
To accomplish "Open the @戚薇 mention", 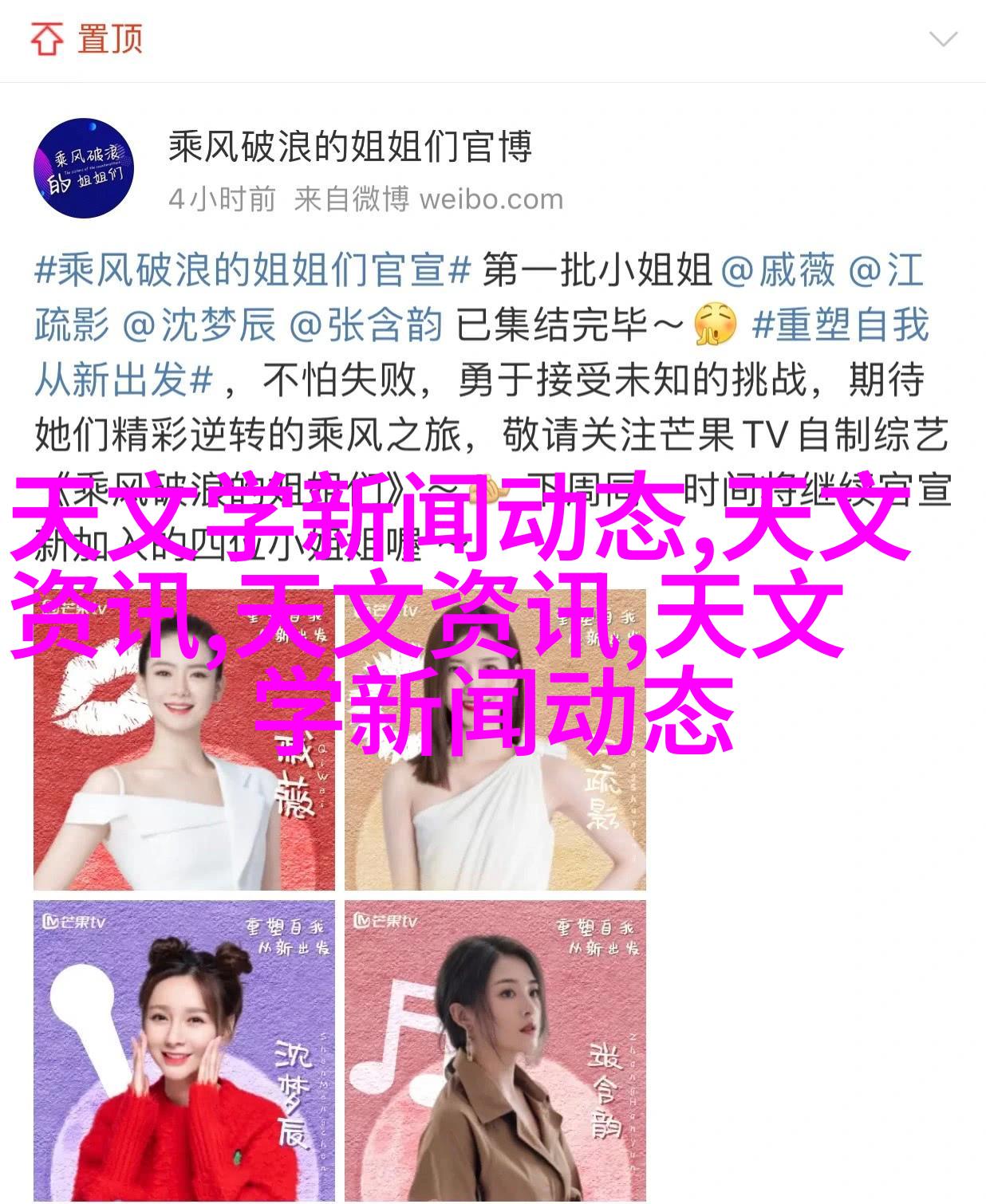I will pyautogui.click(x=778, y=272).
